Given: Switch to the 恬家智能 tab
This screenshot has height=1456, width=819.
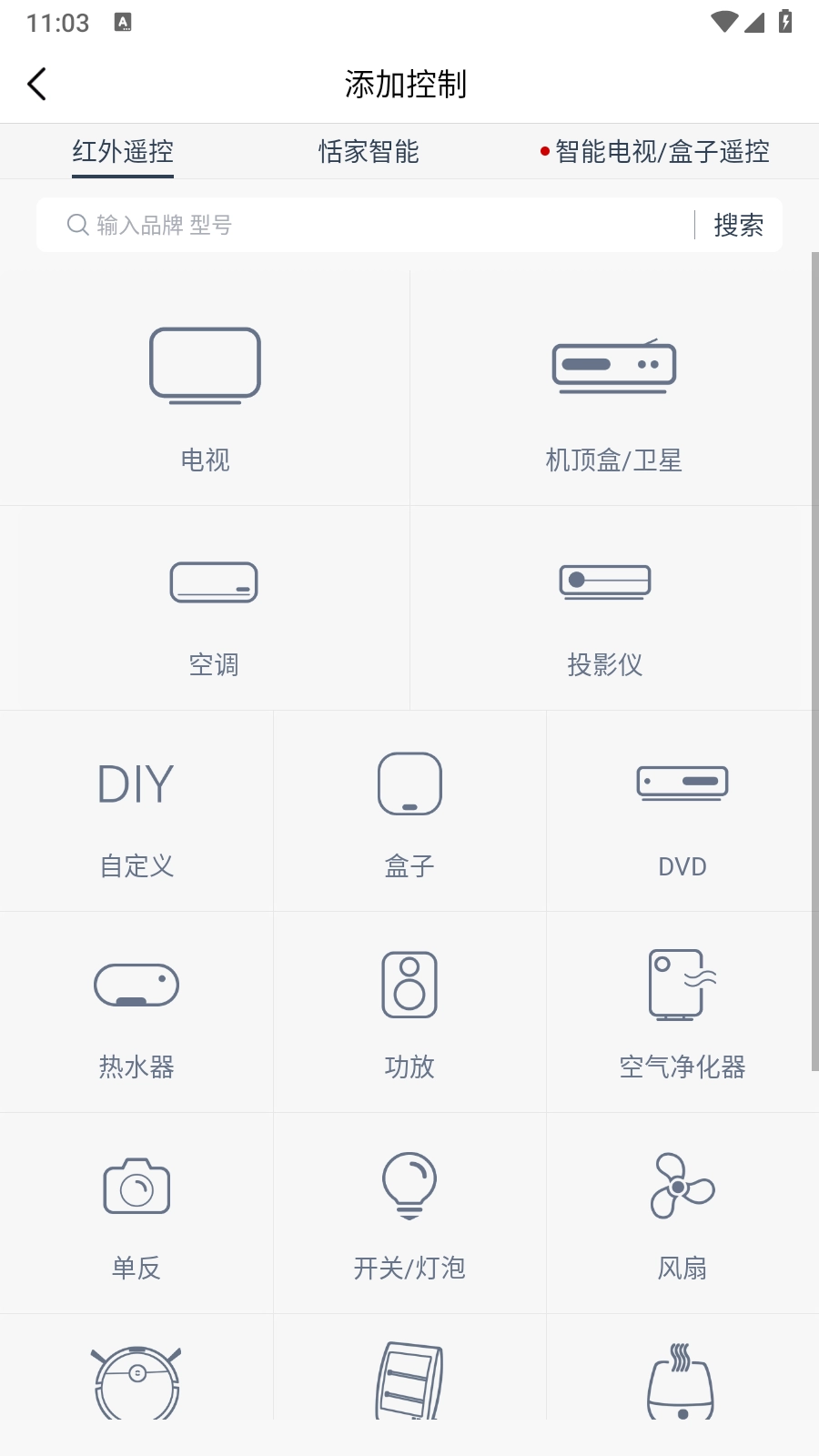Looking at the screenshot, I should (369, 151).
